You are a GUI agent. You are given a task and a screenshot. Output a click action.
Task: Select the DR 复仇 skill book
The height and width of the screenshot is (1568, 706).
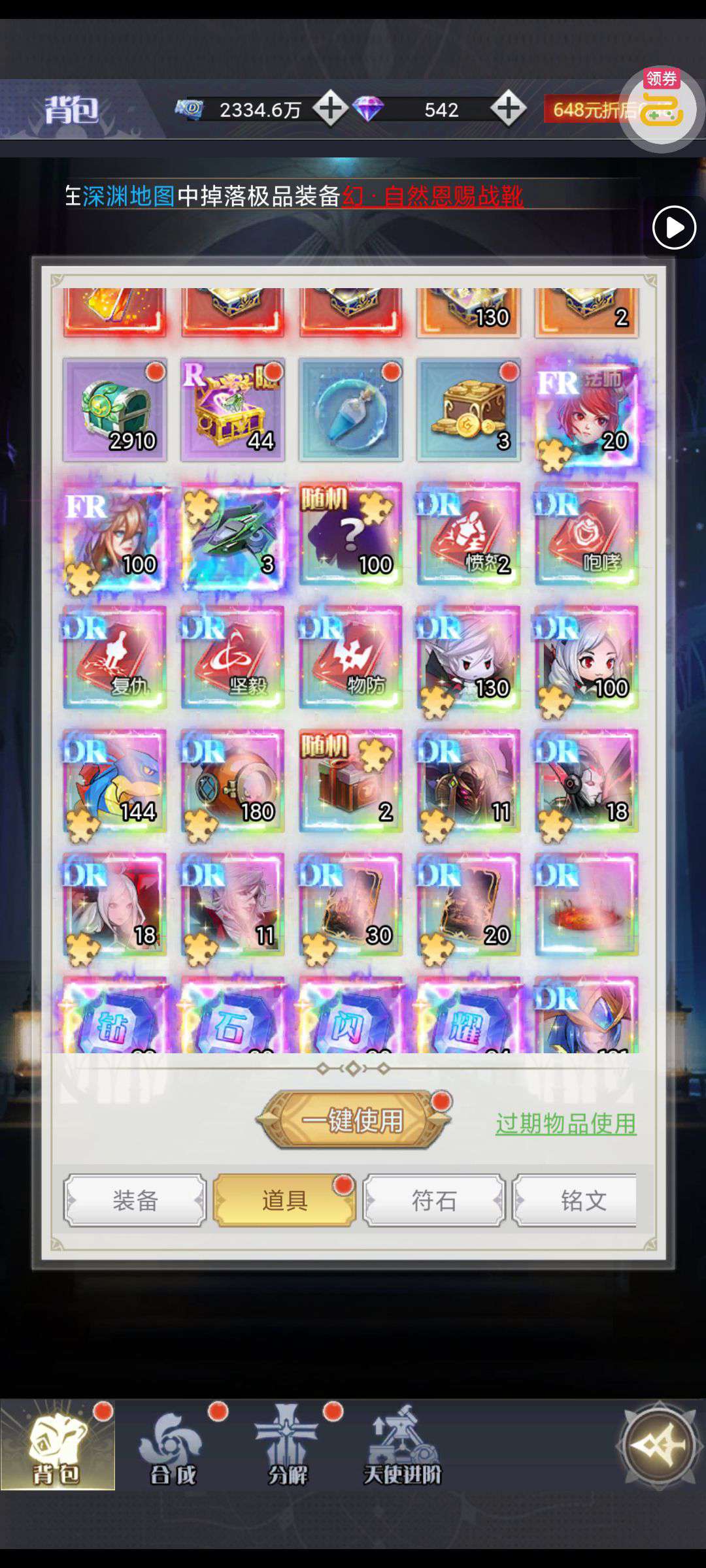(115, 657)
